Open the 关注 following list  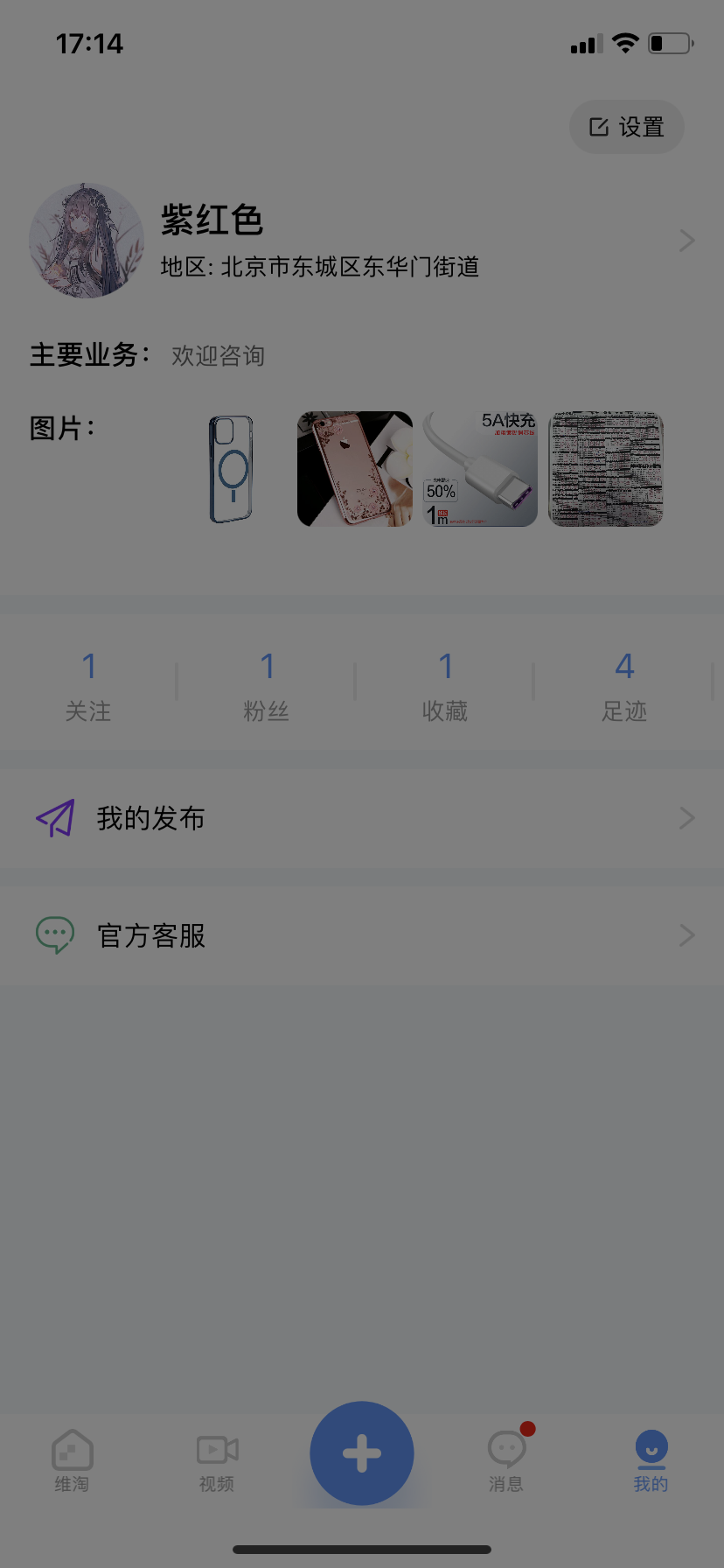click(88, 685)
